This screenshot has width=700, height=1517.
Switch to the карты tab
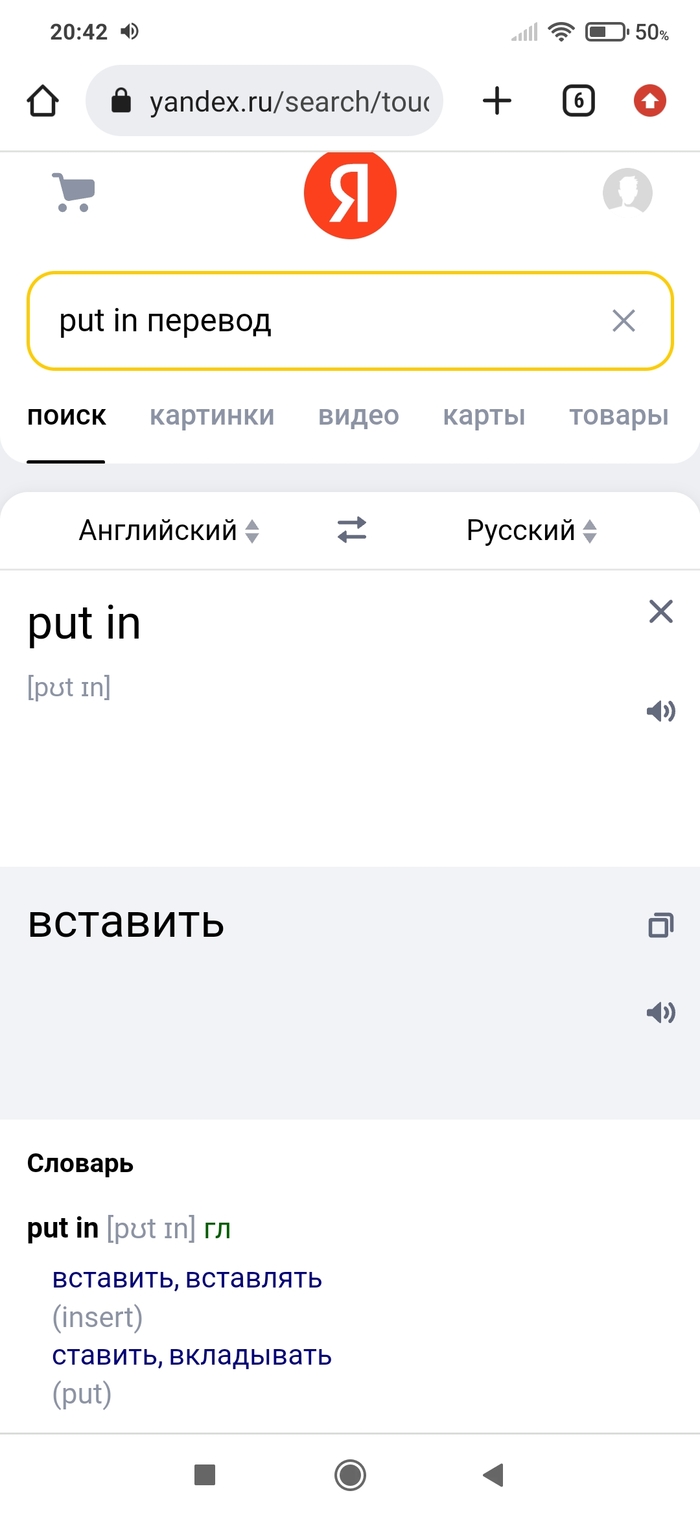pos(484,416)
